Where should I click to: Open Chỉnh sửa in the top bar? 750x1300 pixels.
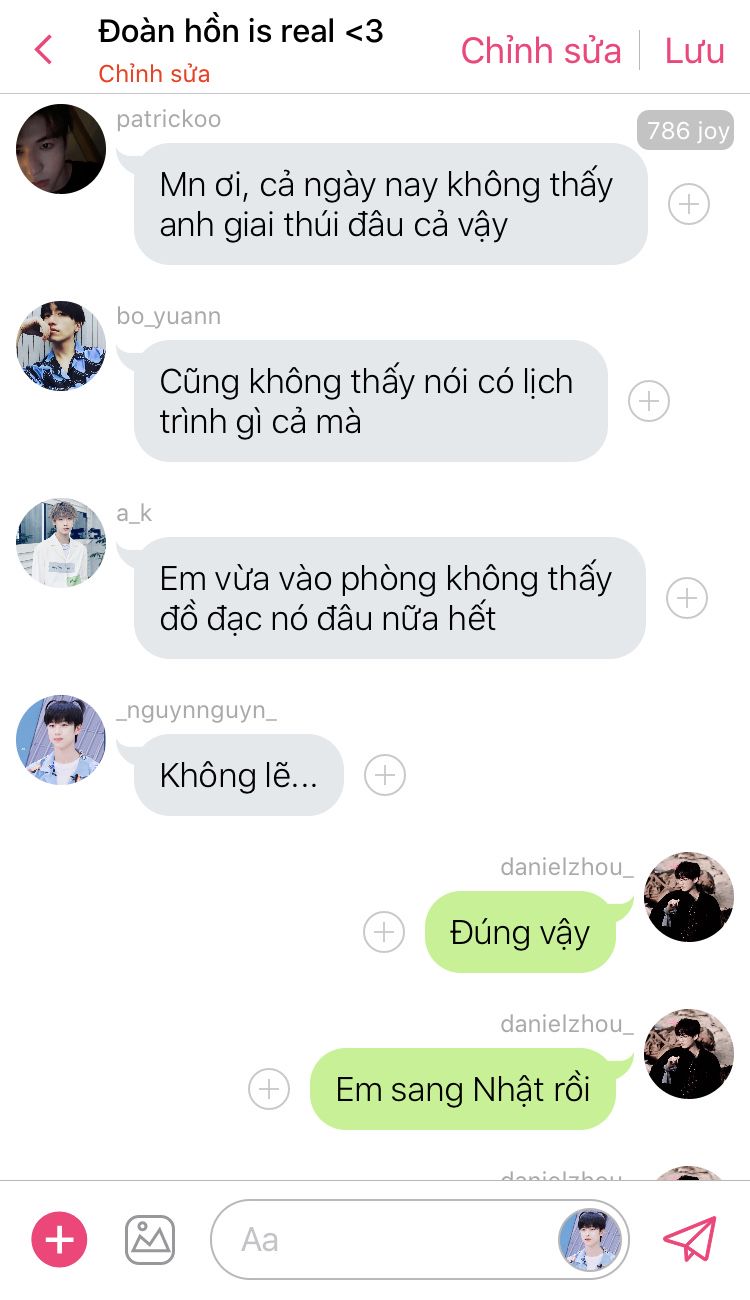coord(541,51)
